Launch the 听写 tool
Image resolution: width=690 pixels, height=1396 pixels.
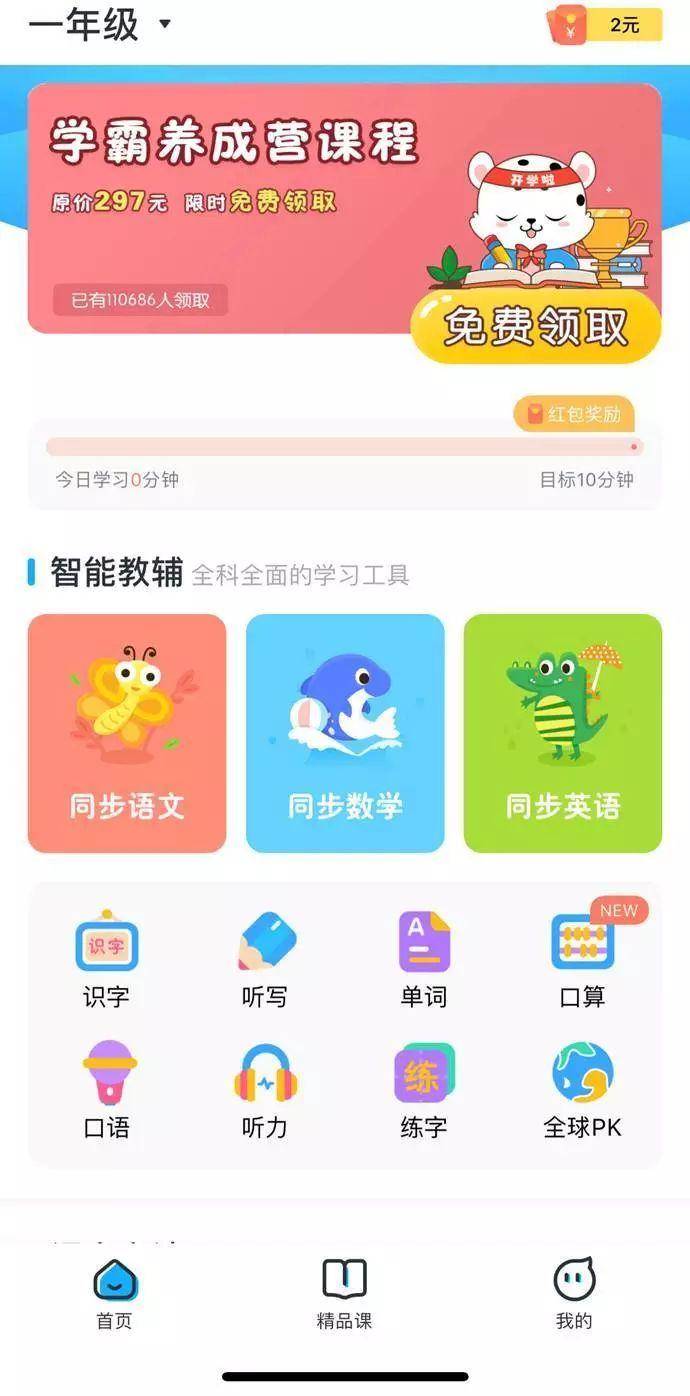coord(265,958)
